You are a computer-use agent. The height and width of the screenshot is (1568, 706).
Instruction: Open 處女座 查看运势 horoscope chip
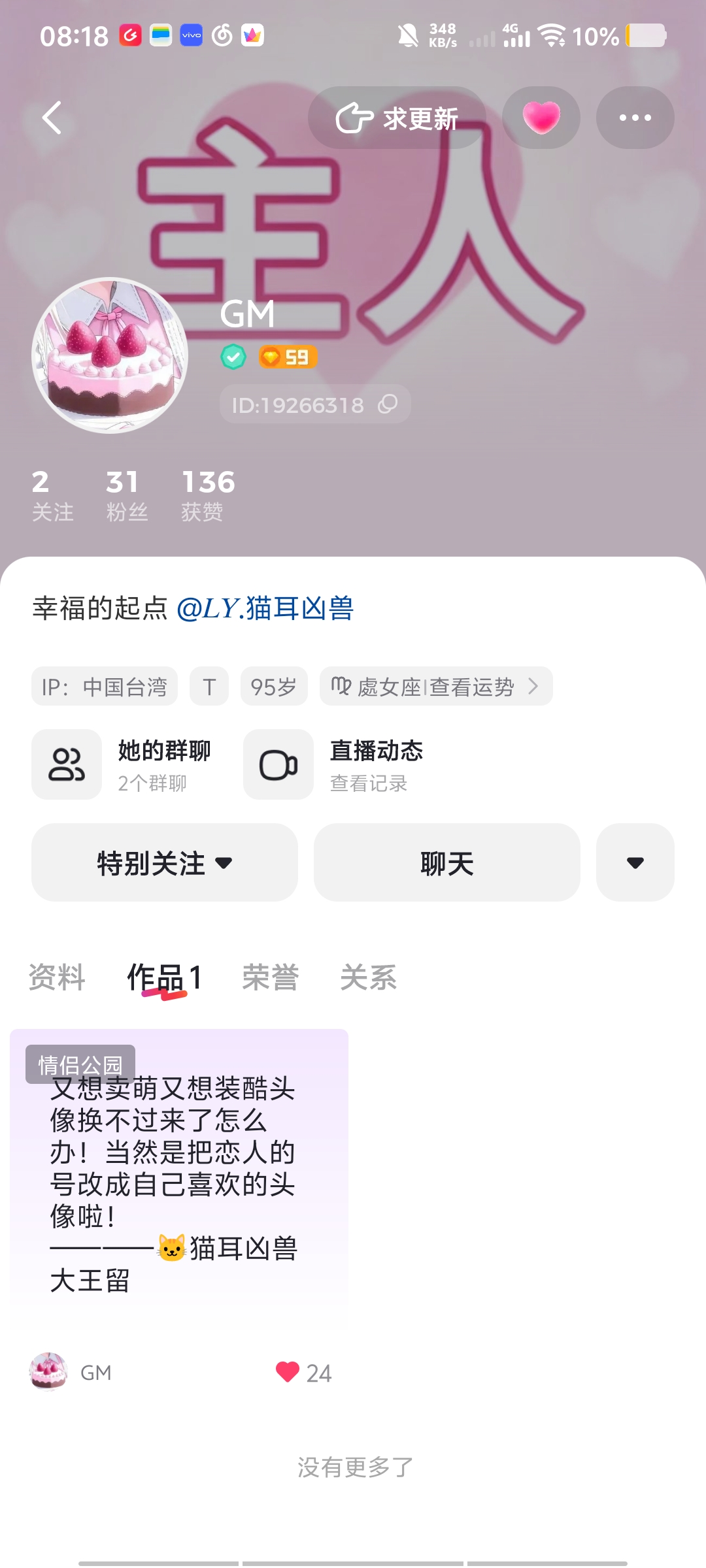click(x=436, y=686)
